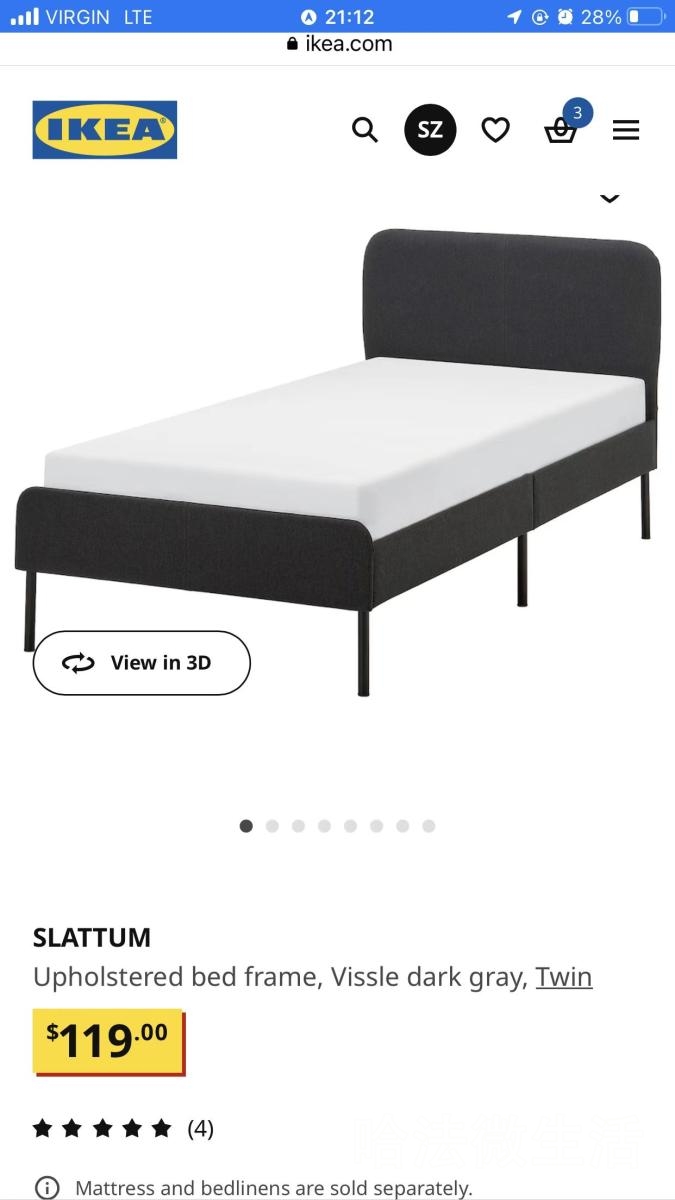This screenshot has height=1200, width=675.
Task: Open the Twin size link
Action: tap(564, 977)
